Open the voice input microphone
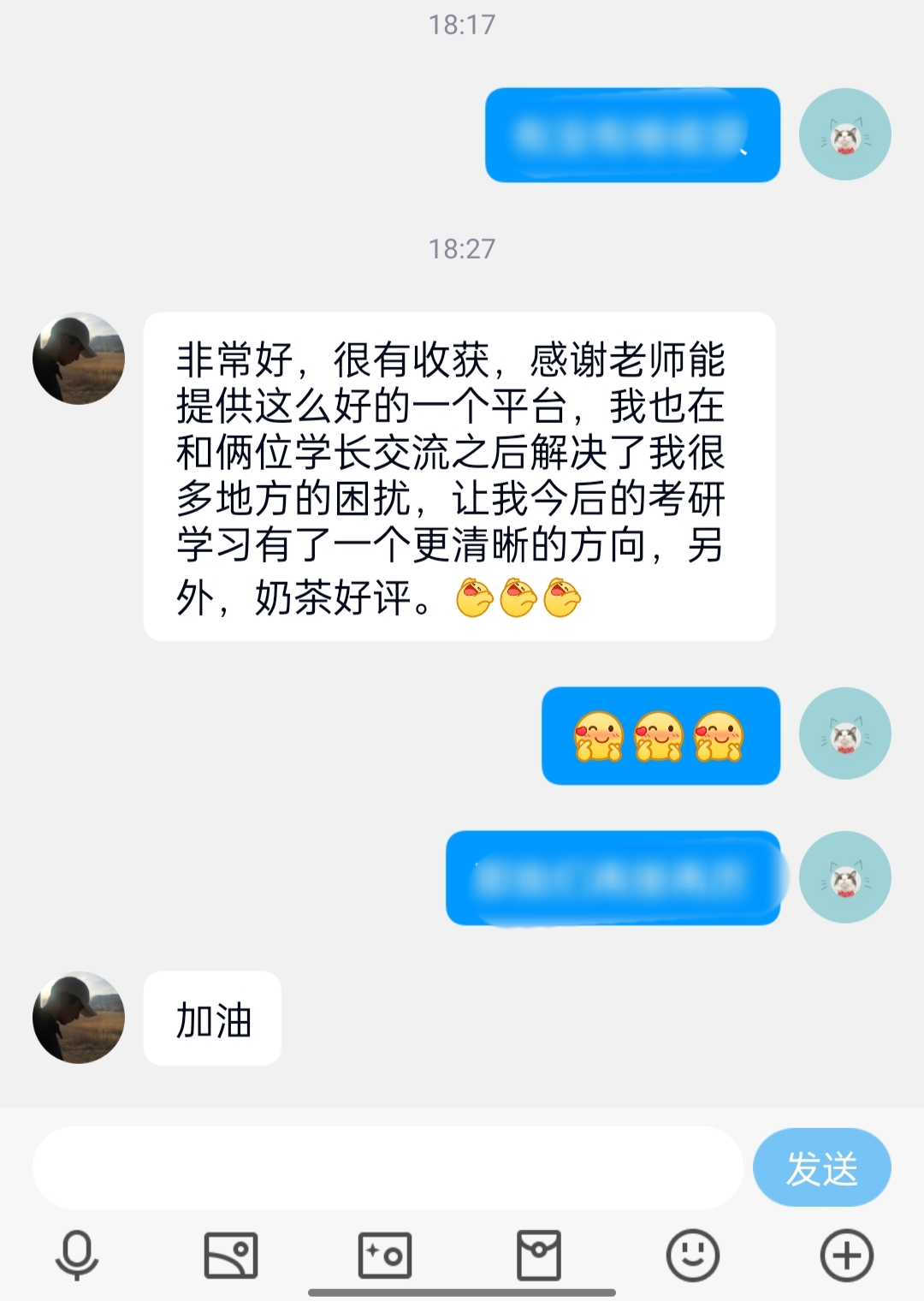924x1301 pixels. point(77,1256)
